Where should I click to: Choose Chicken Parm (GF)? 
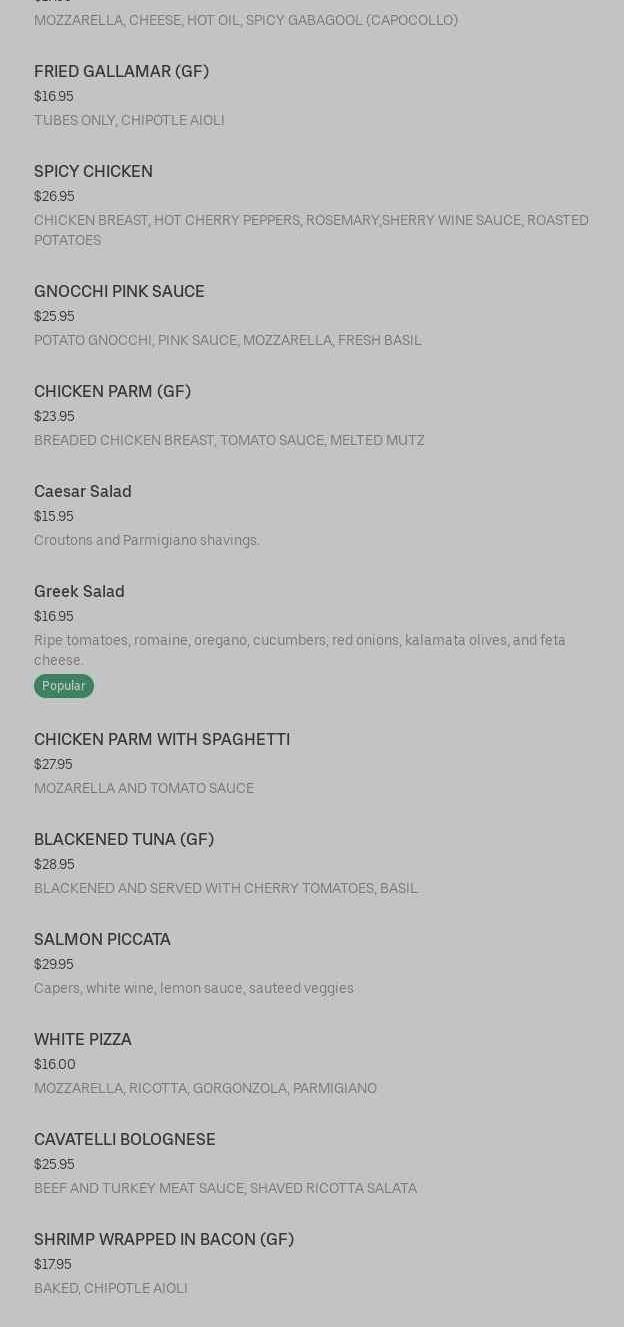(112, 392)
